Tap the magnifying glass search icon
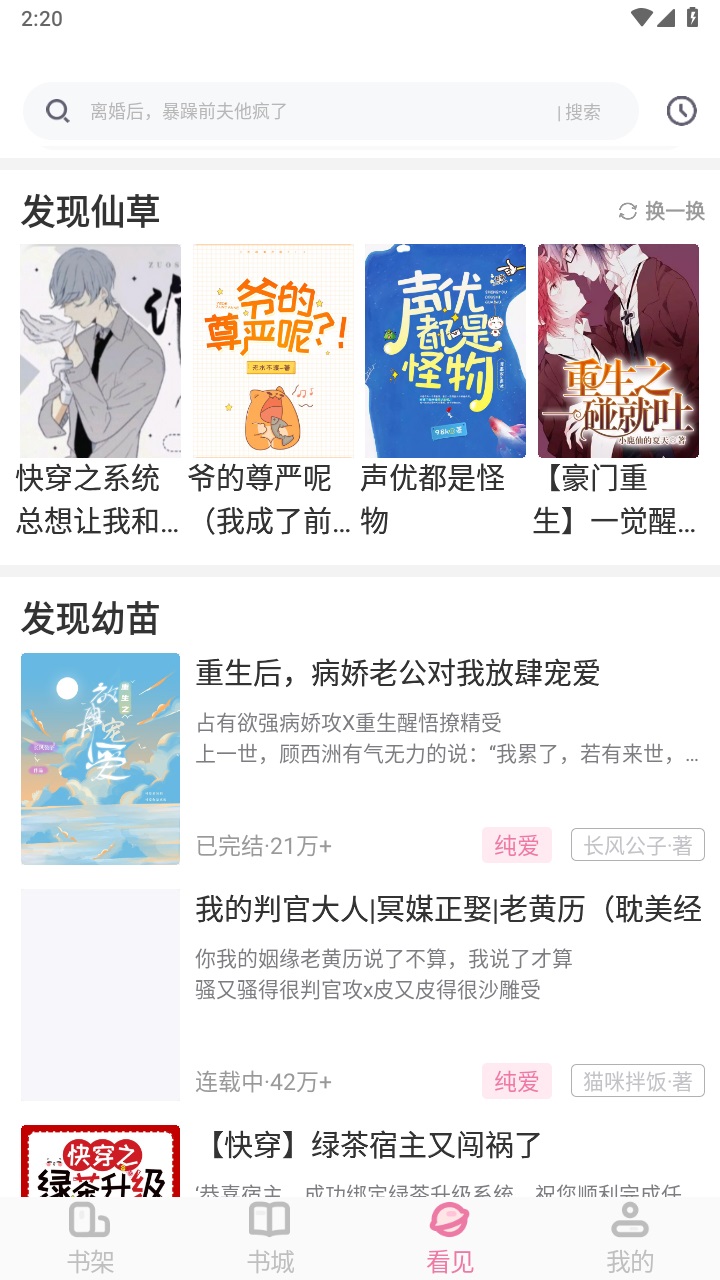Screen dimensions: 720x1280 click(x=57, y=111)
